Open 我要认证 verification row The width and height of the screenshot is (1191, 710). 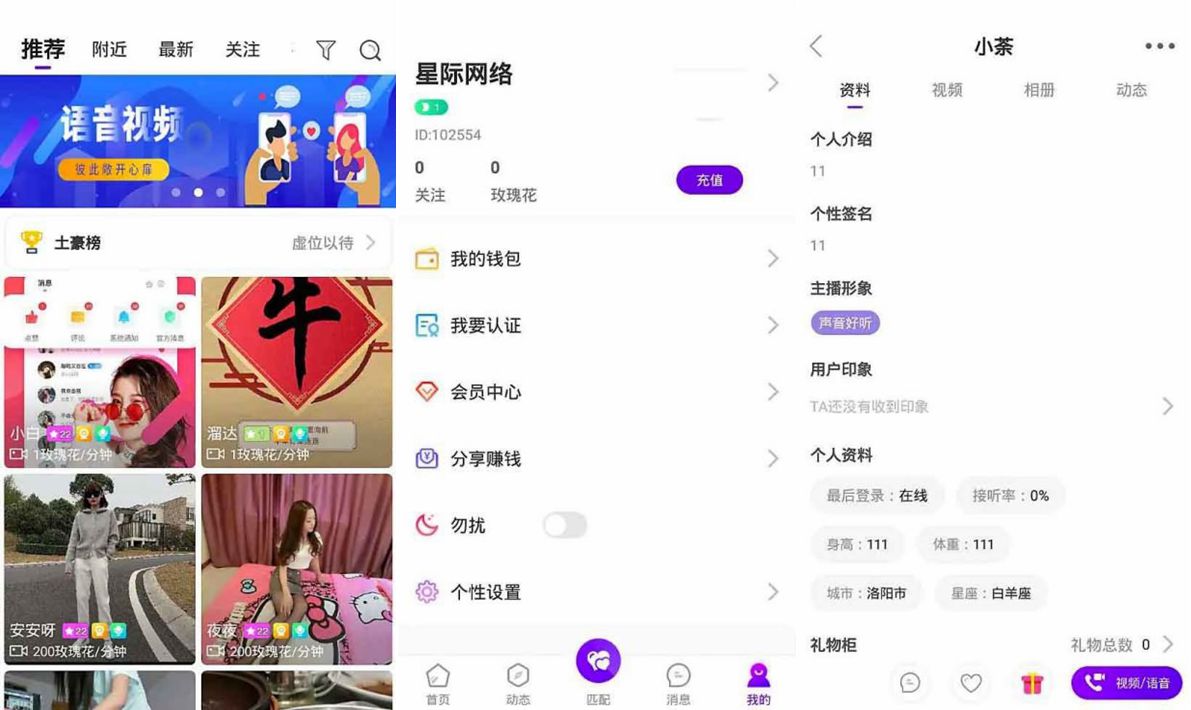(x=596, y=325)
